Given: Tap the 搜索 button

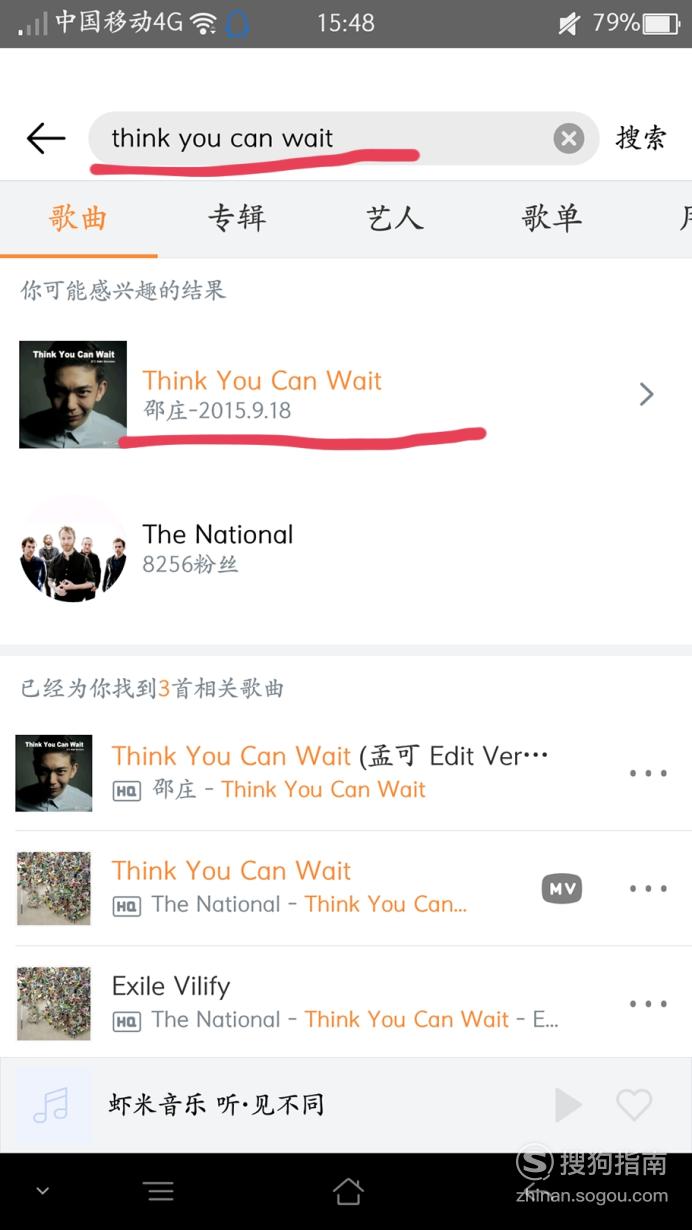Looking at the screenshot, I should pos(641,138).
